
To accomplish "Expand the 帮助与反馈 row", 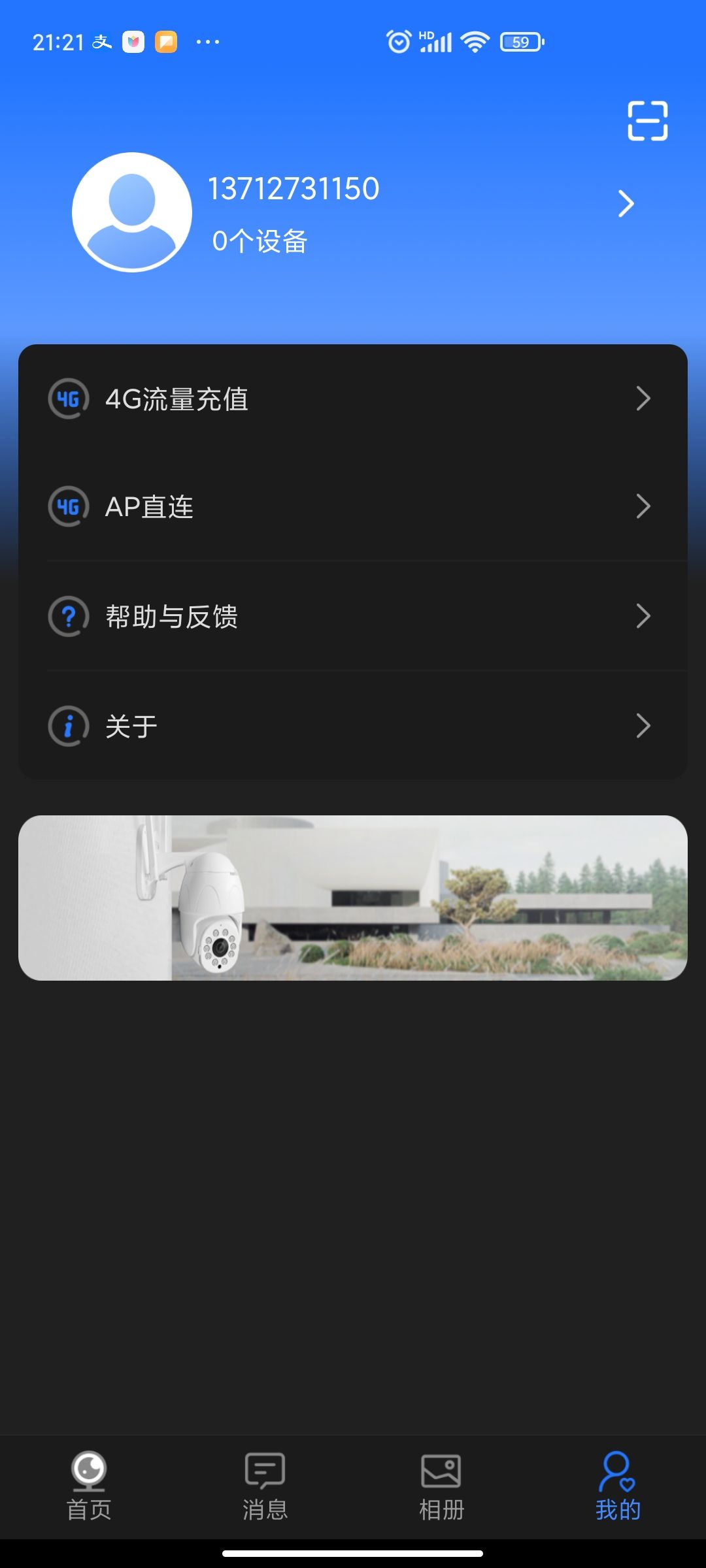I will click(x=643, y=616).
